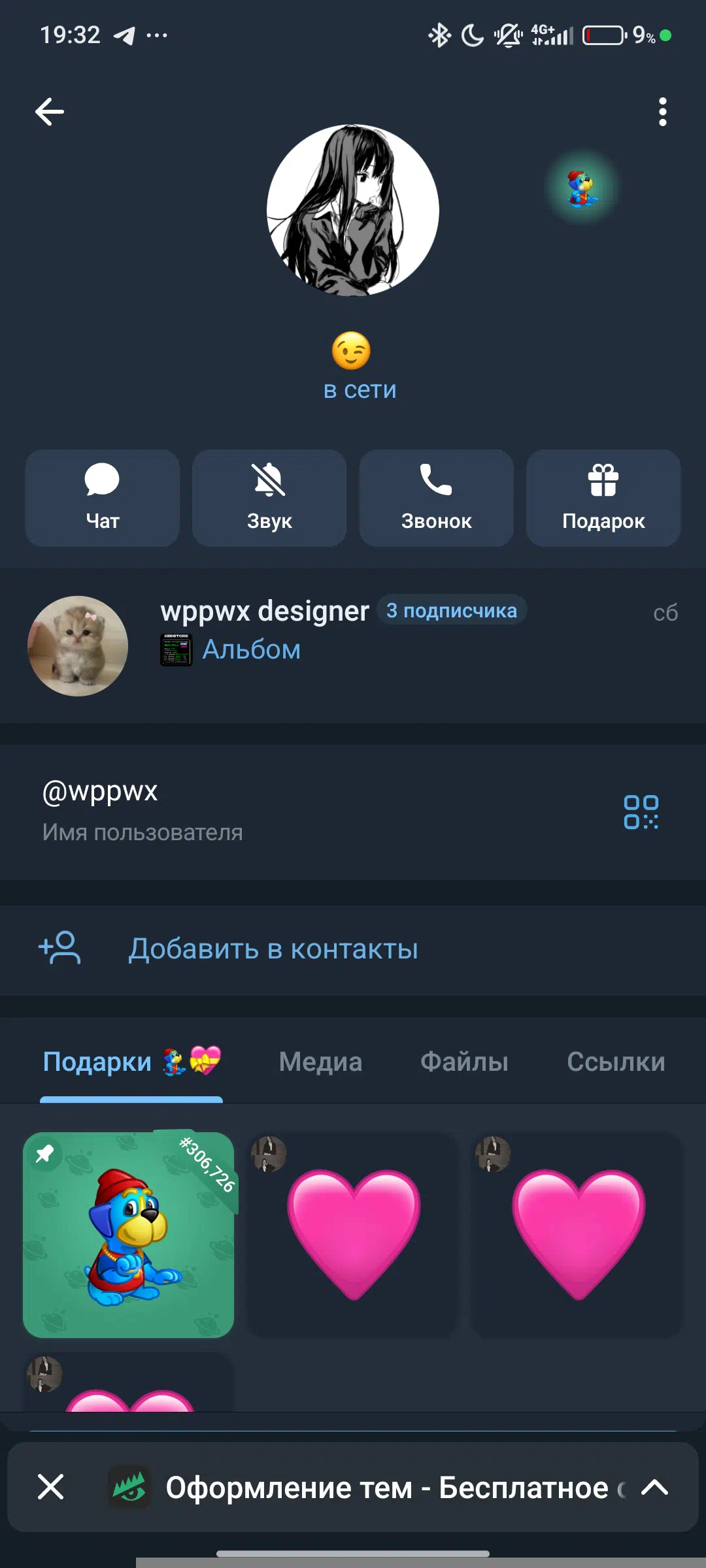
Task: View the profile photo
Action: pos(352,210)
